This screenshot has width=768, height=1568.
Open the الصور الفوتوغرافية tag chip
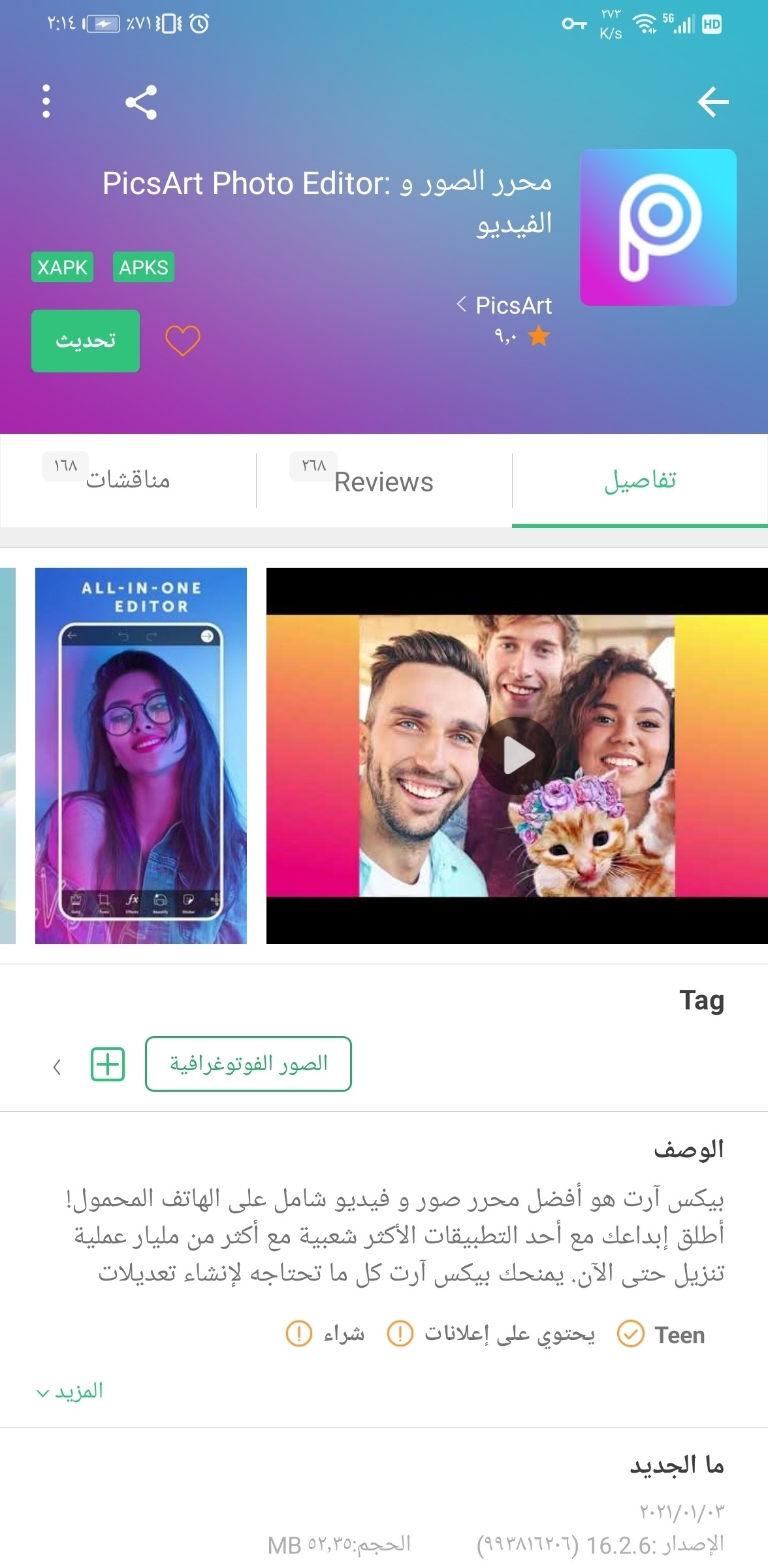(248, 1064)
